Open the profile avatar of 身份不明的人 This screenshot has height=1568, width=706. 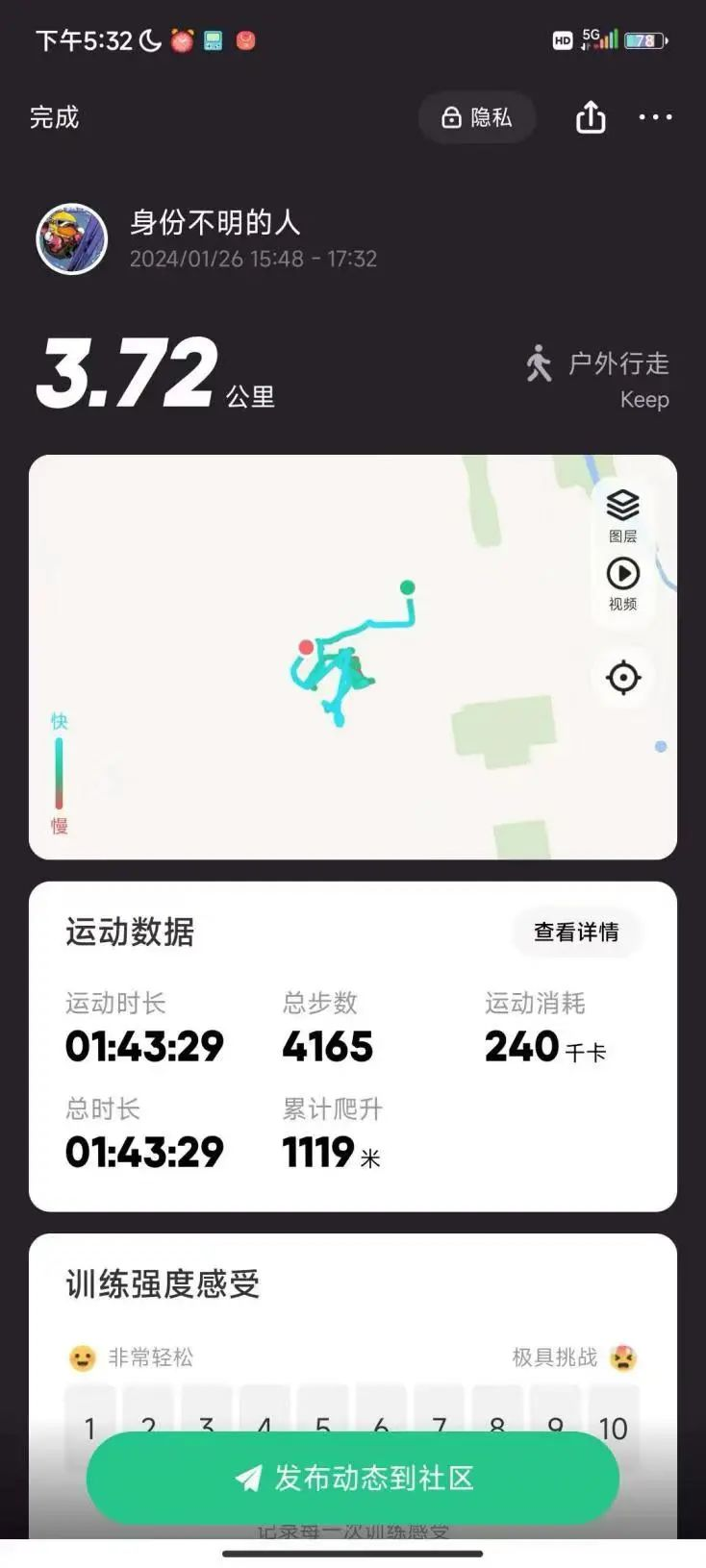[x=72, y=238]
